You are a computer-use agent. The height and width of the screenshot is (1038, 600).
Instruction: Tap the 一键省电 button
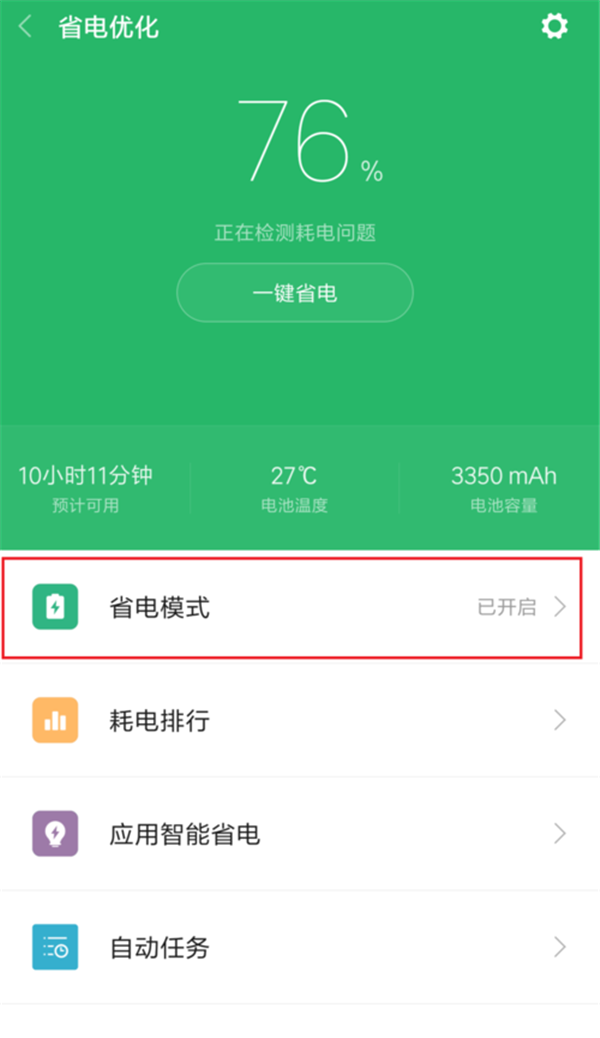pos(295,293)
